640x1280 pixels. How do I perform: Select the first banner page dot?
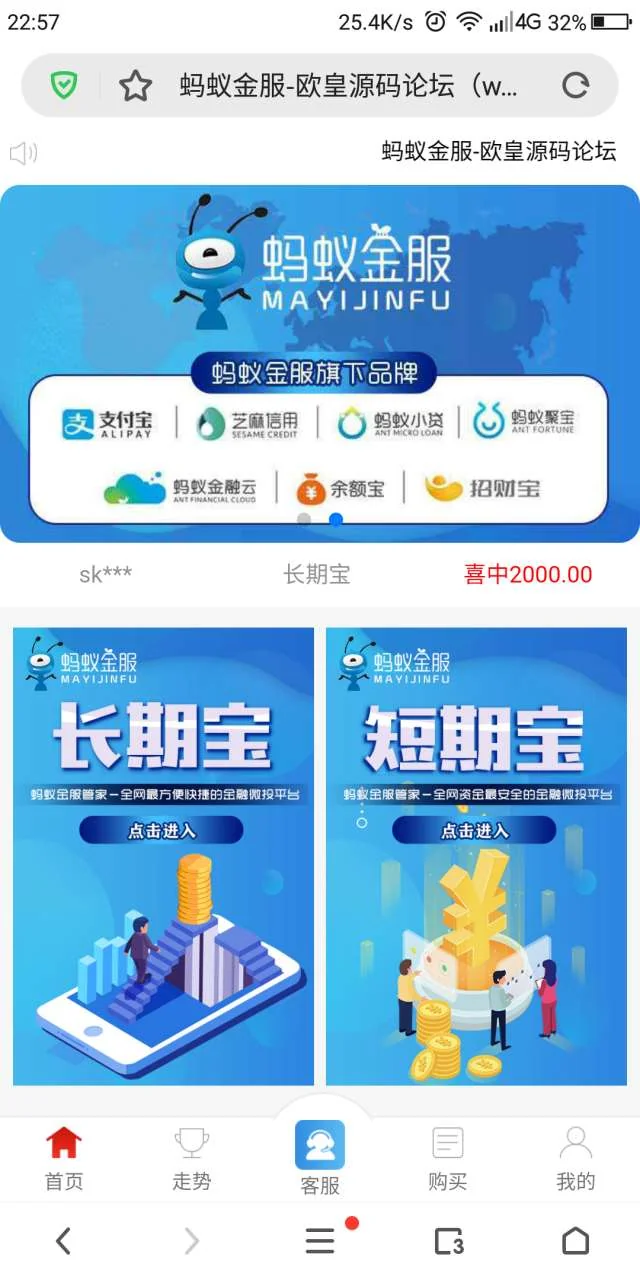point(304,519)
